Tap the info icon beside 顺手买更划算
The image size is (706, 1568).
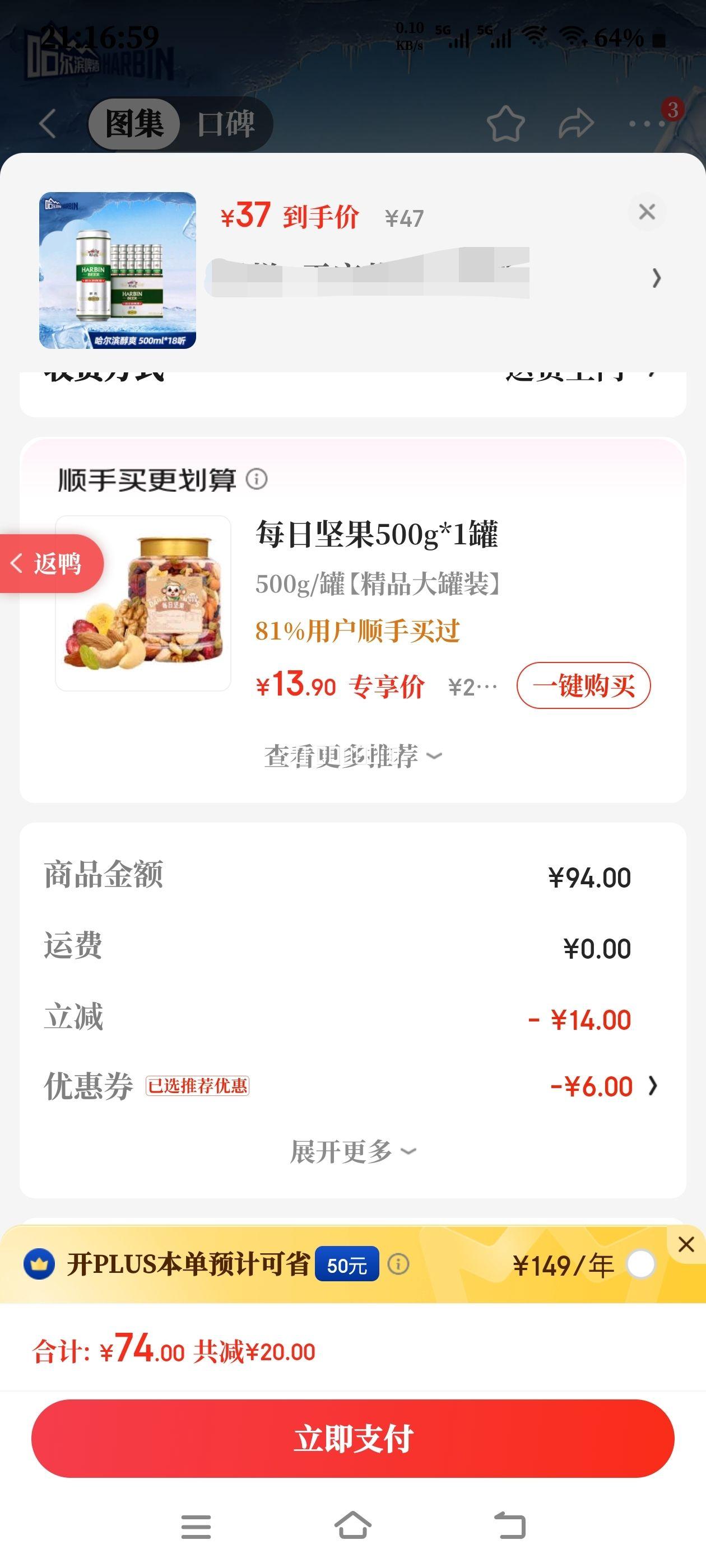258,480
